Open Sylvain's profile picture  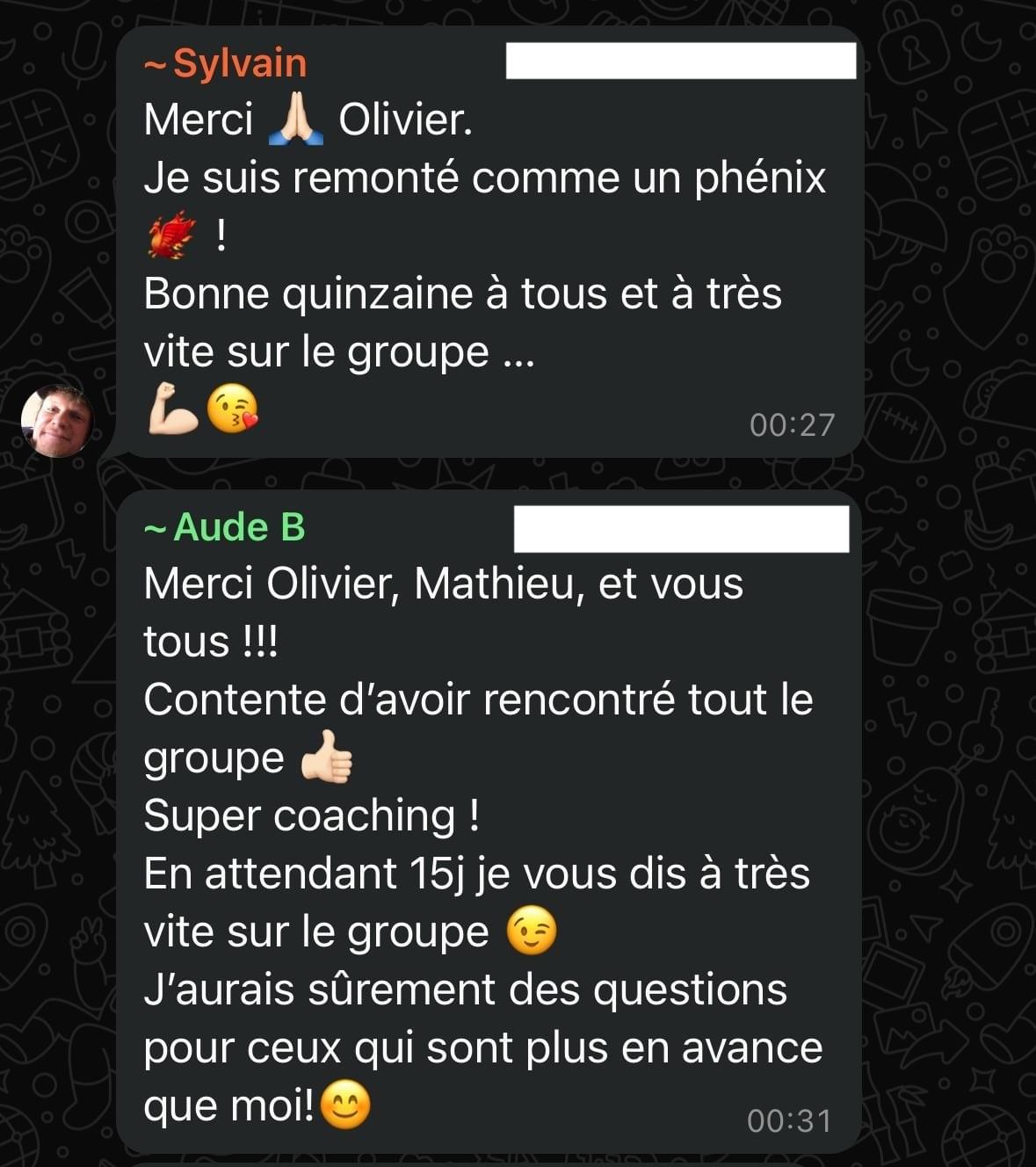click(x=57, y=421)
